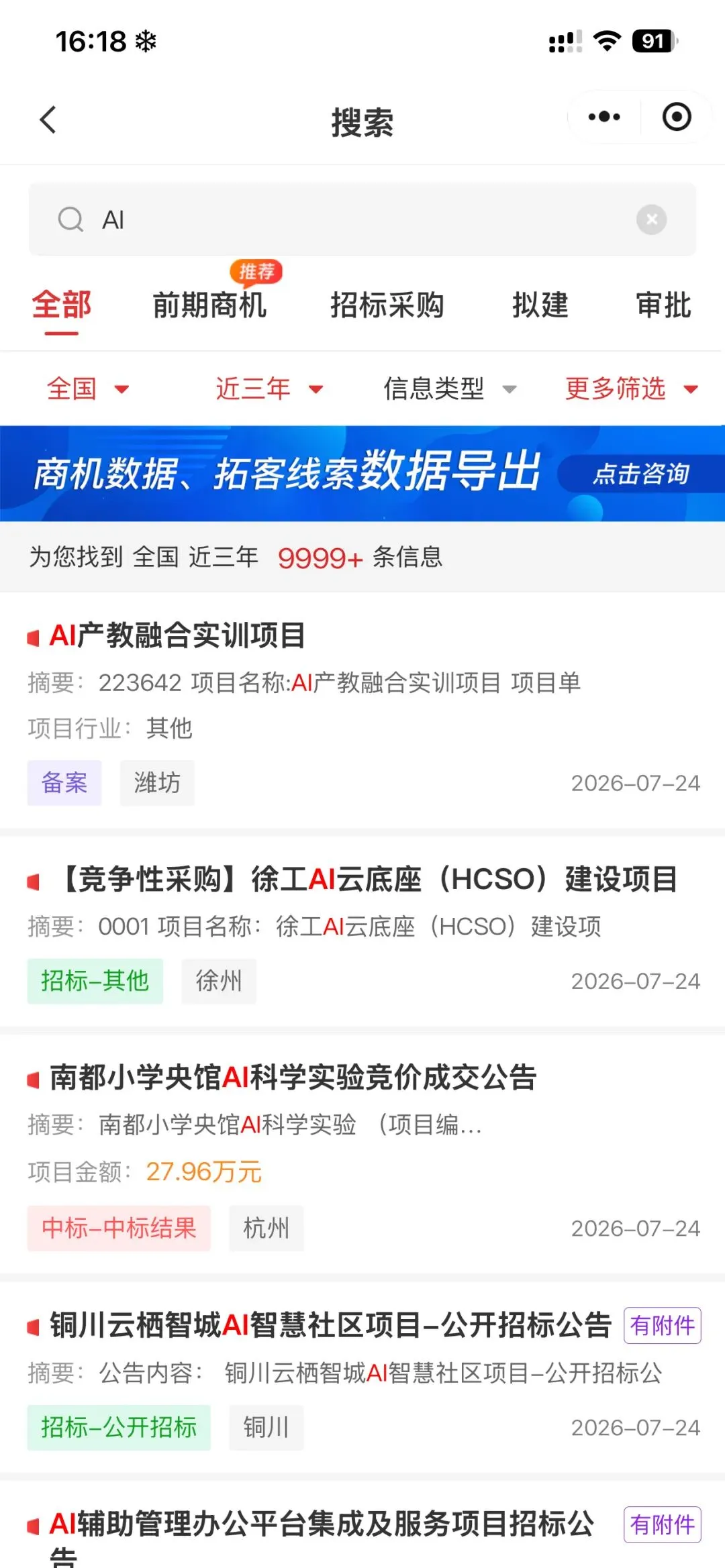The height and width of the screenshot is (1568, 725).
Task: Select the 拟建 tab
Action: point(540,305)
